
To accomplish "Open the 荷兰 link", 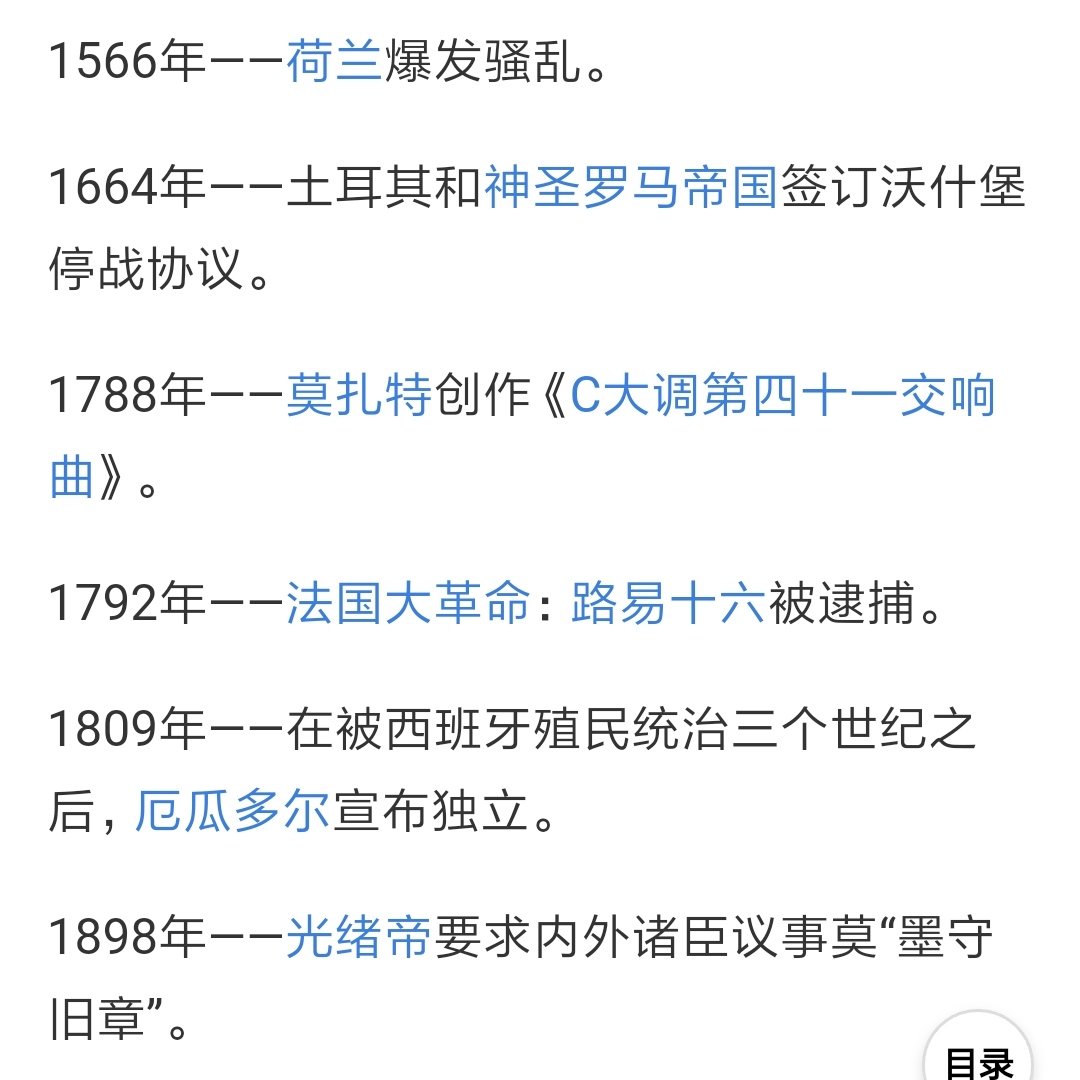I will 334,63.
